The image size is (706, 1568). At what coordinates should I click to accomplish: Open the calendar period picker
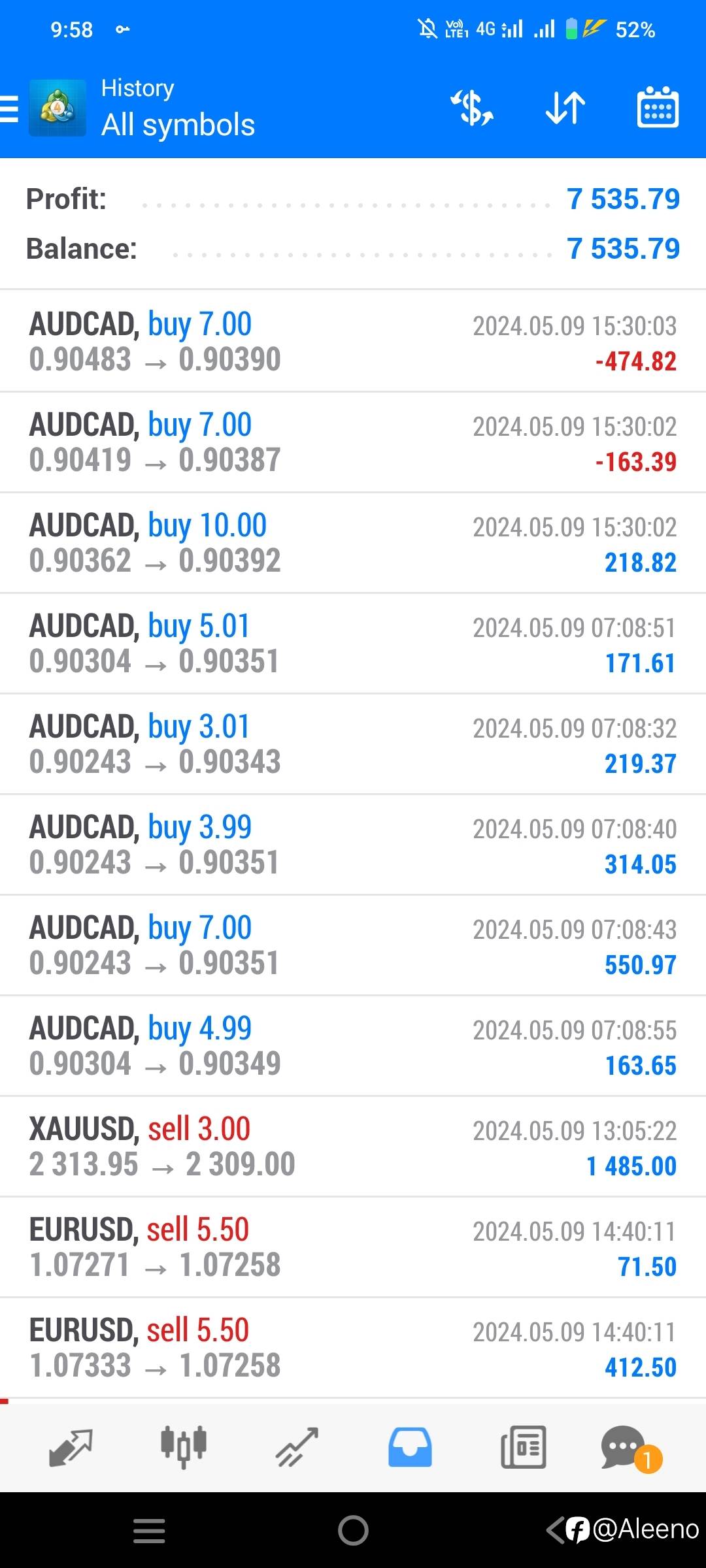[x=658, y=108]
